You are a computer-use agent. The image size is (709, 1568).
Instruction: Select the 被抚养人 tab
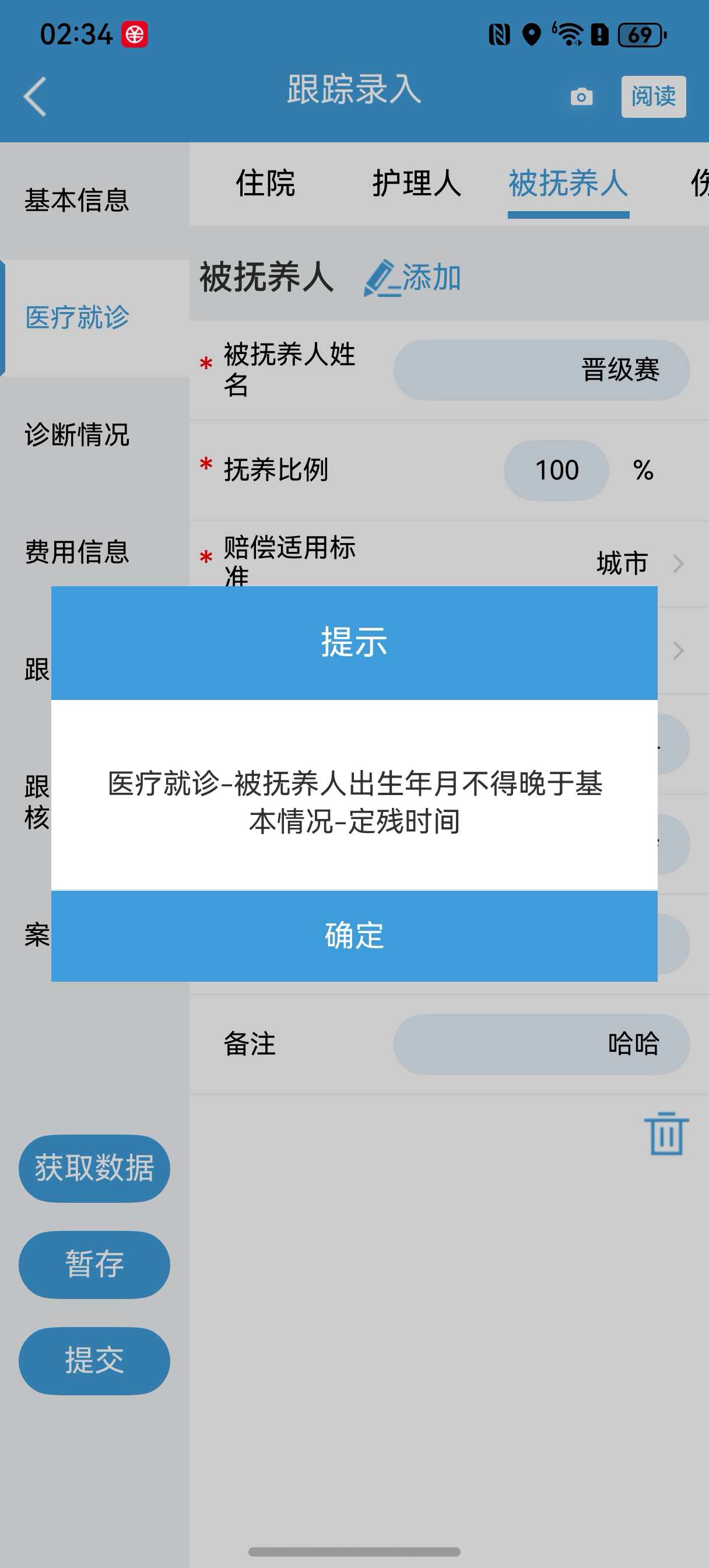(568, 183)
